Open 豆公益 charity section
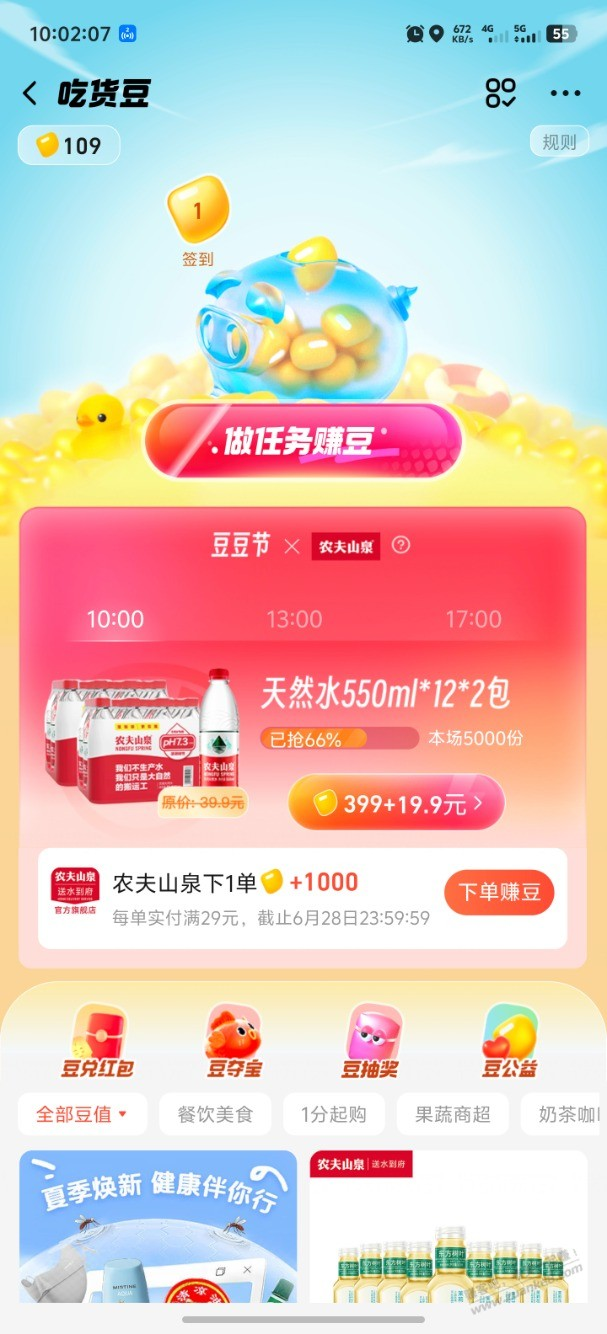This screenshot has height=1334, width=607. pos(509,1042)
